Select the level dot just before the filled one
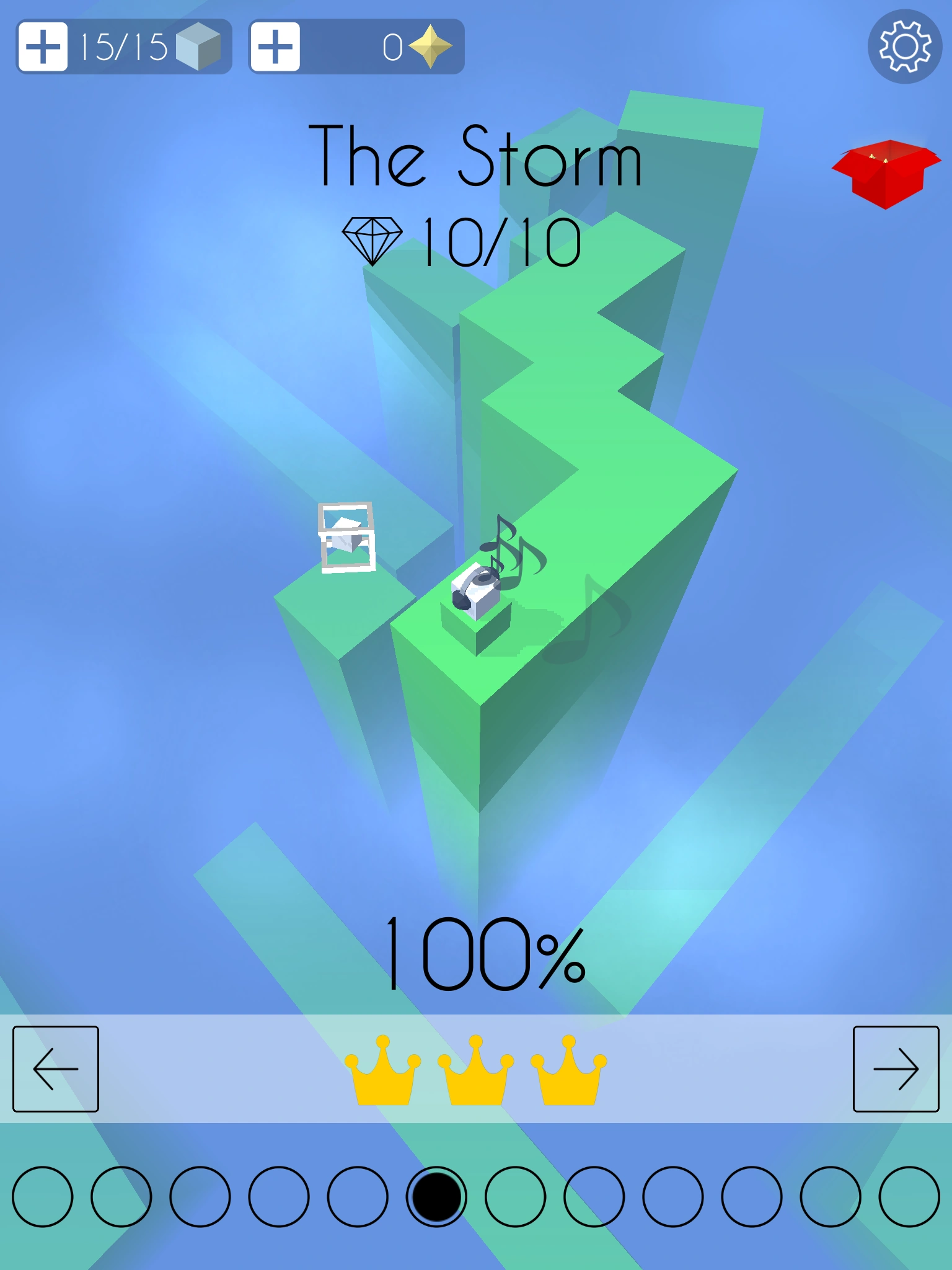952x1270 pixels. pyautogui.click(x=358, y=1196)
